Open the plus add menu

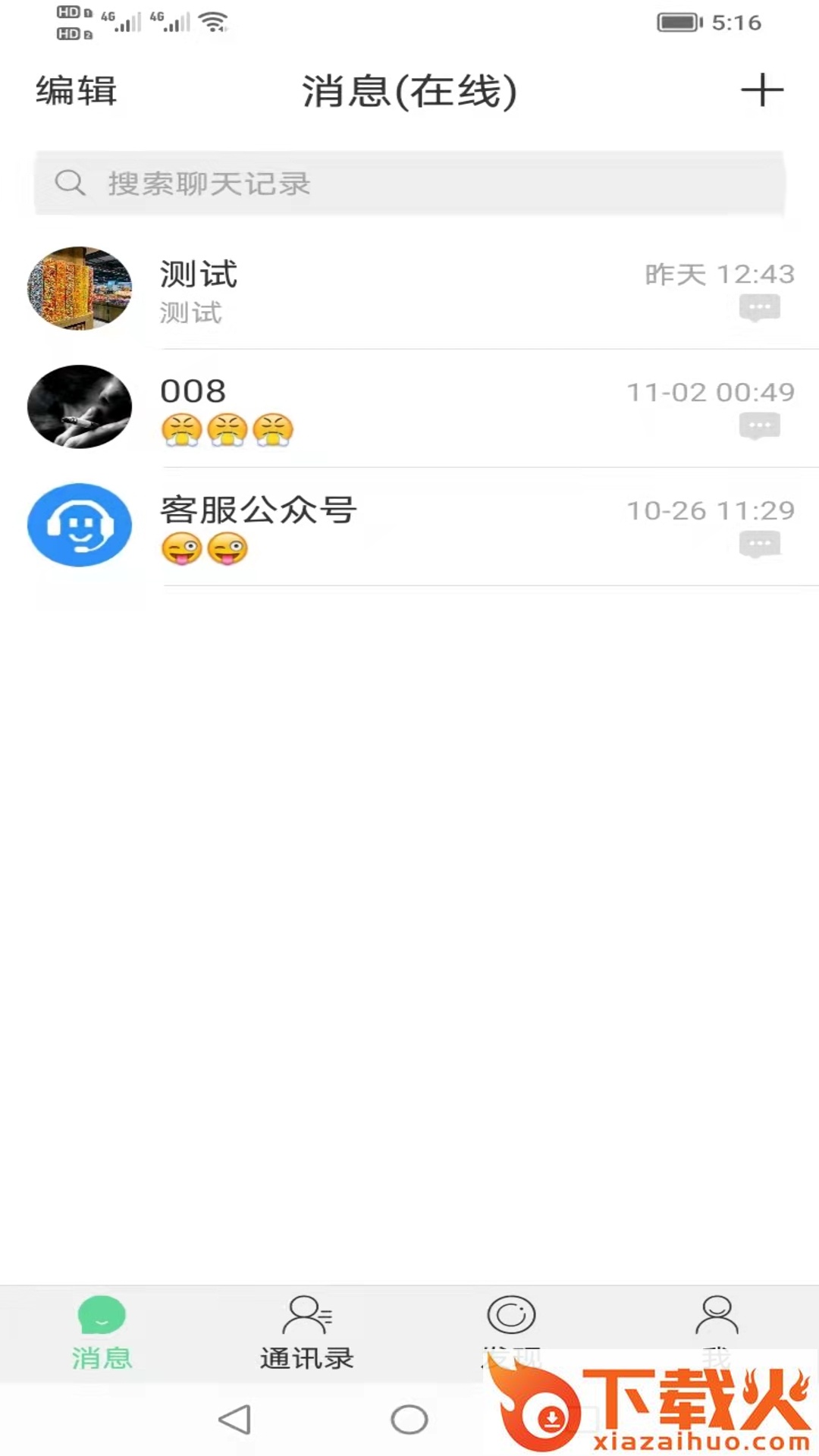[761, 91]
